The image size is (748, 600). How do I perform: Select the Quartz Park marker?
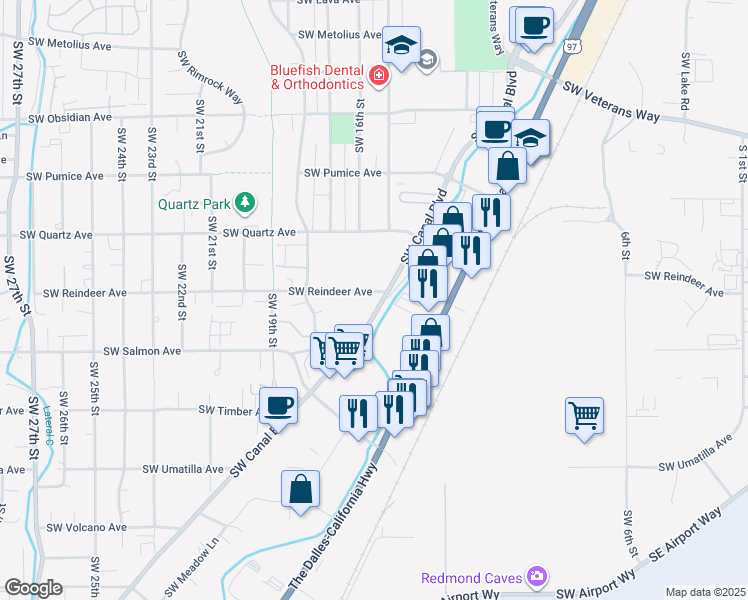pyautogui.click(x=245, y=204)
